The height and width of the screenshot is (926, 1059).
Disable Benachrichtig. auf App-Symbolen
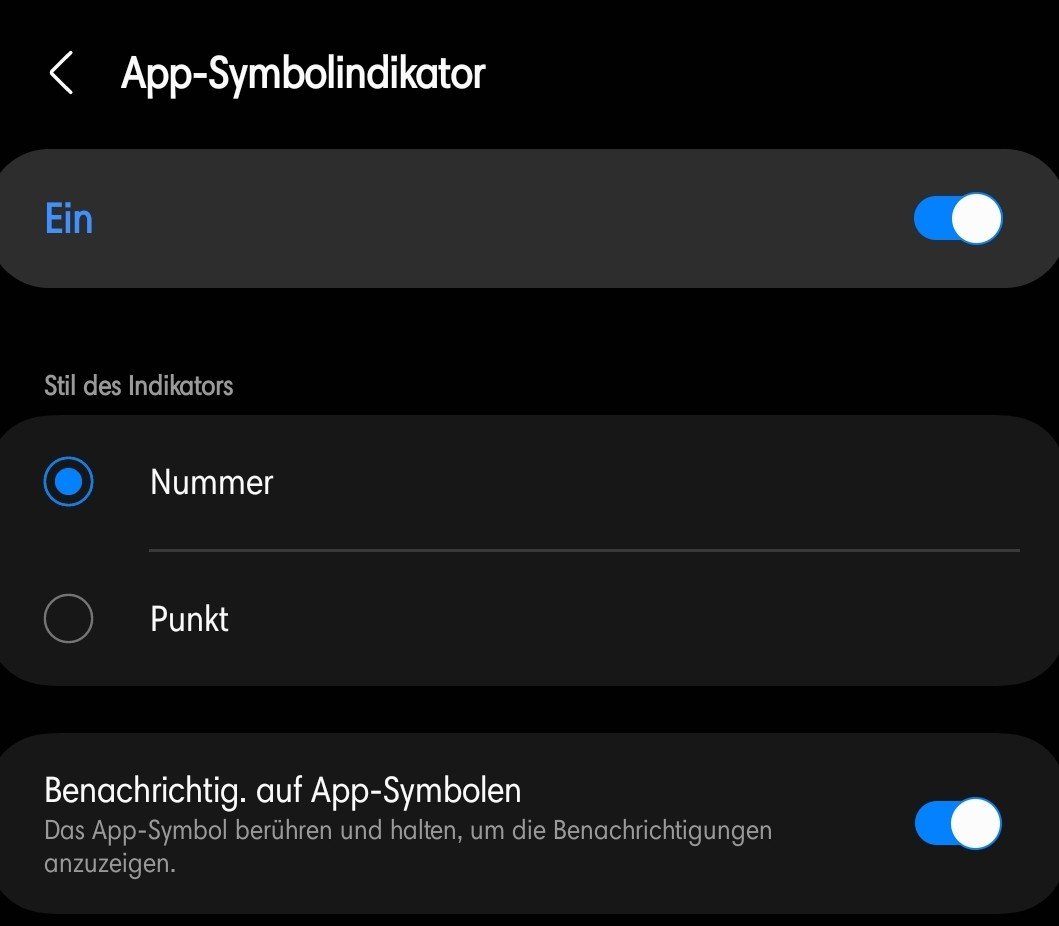(957, 824)
